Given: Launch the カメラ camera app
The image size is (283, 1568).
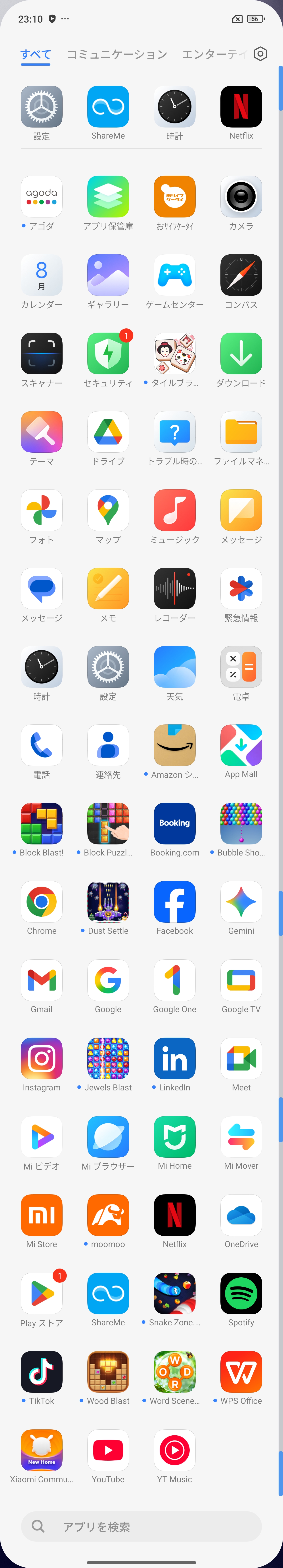Looking at the screenshot, I should coord(241,197).
